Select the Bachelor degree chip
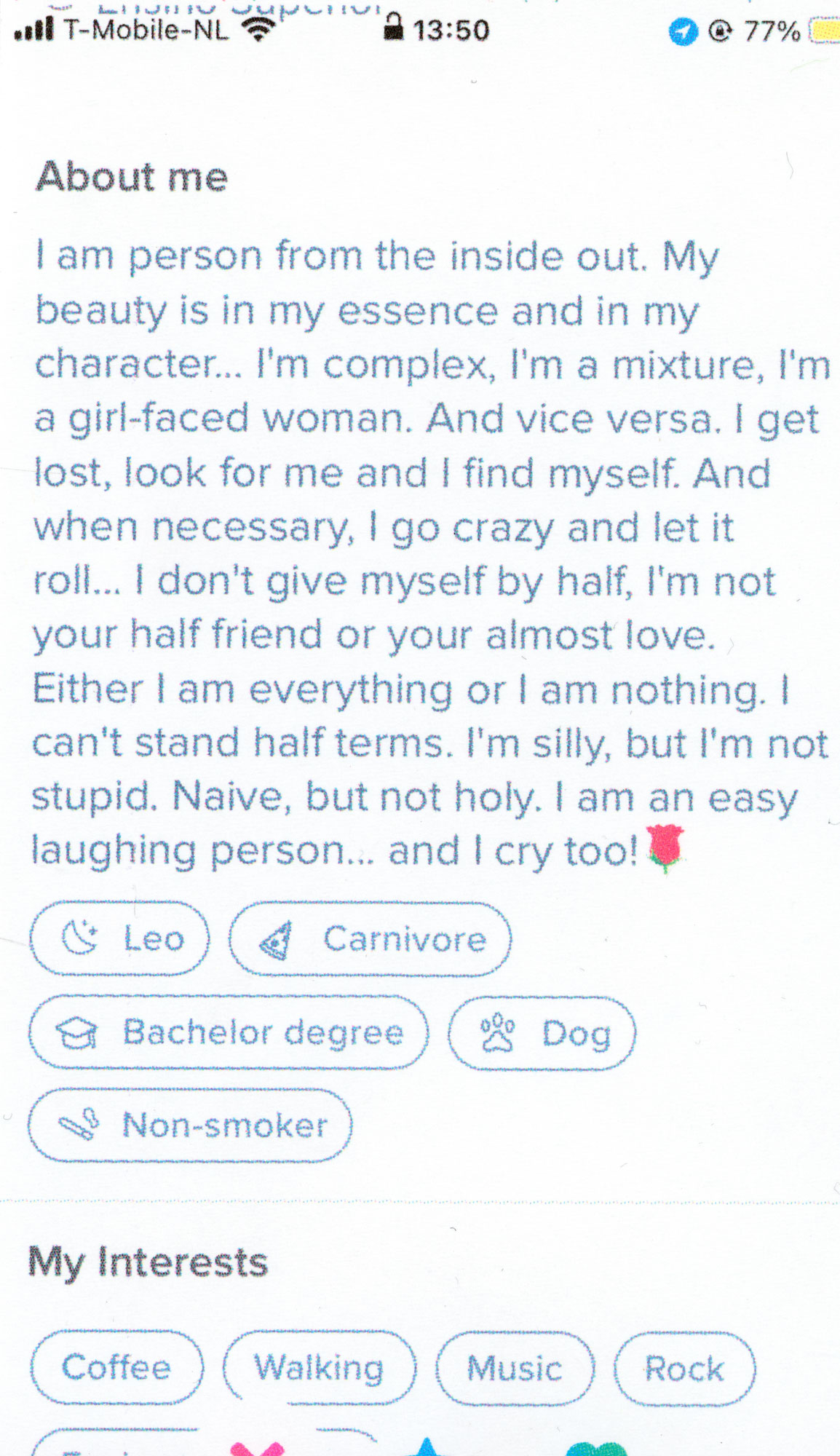Screen dimensions: 840x1456 point(229,1032)
